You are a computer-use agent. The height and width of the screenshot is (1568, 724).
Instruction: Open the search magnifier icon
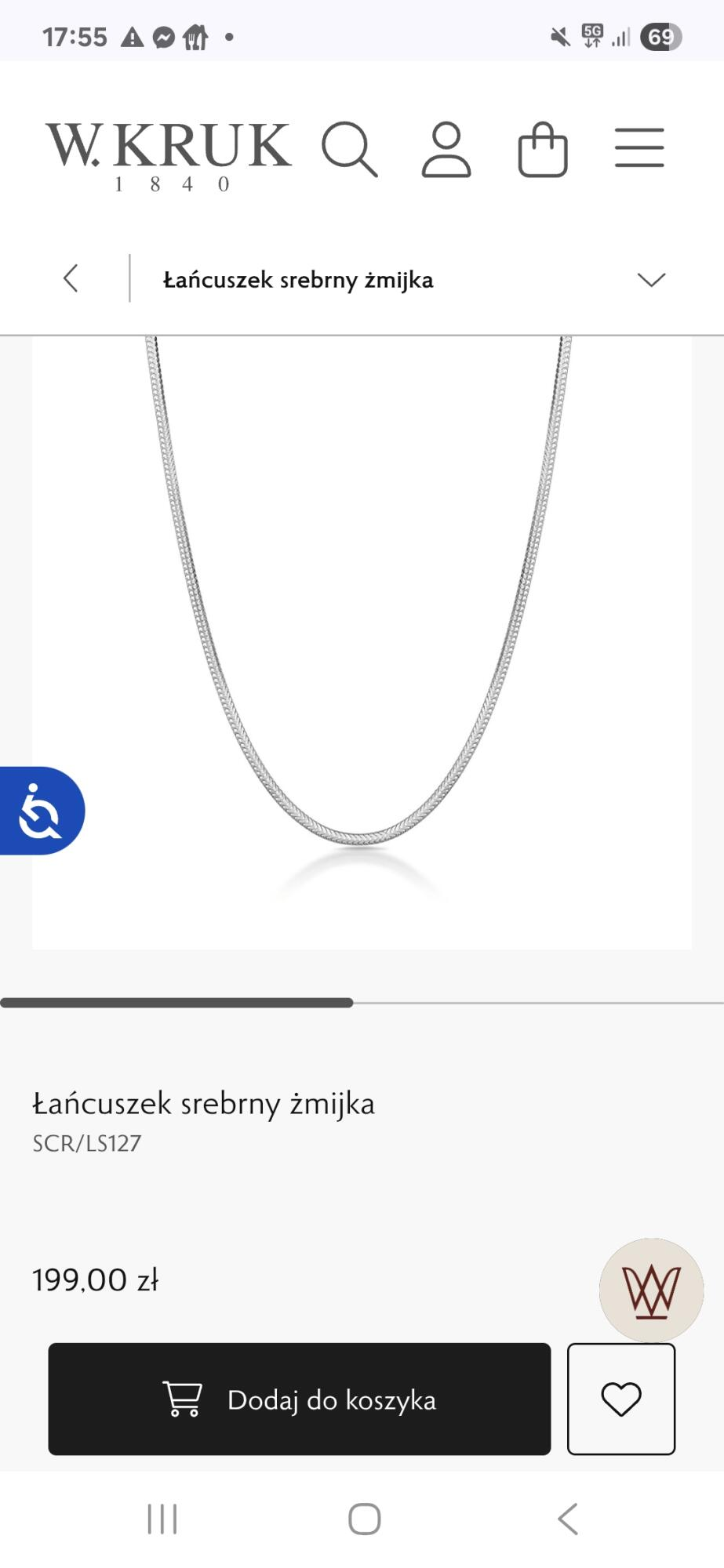pos(349,148)
